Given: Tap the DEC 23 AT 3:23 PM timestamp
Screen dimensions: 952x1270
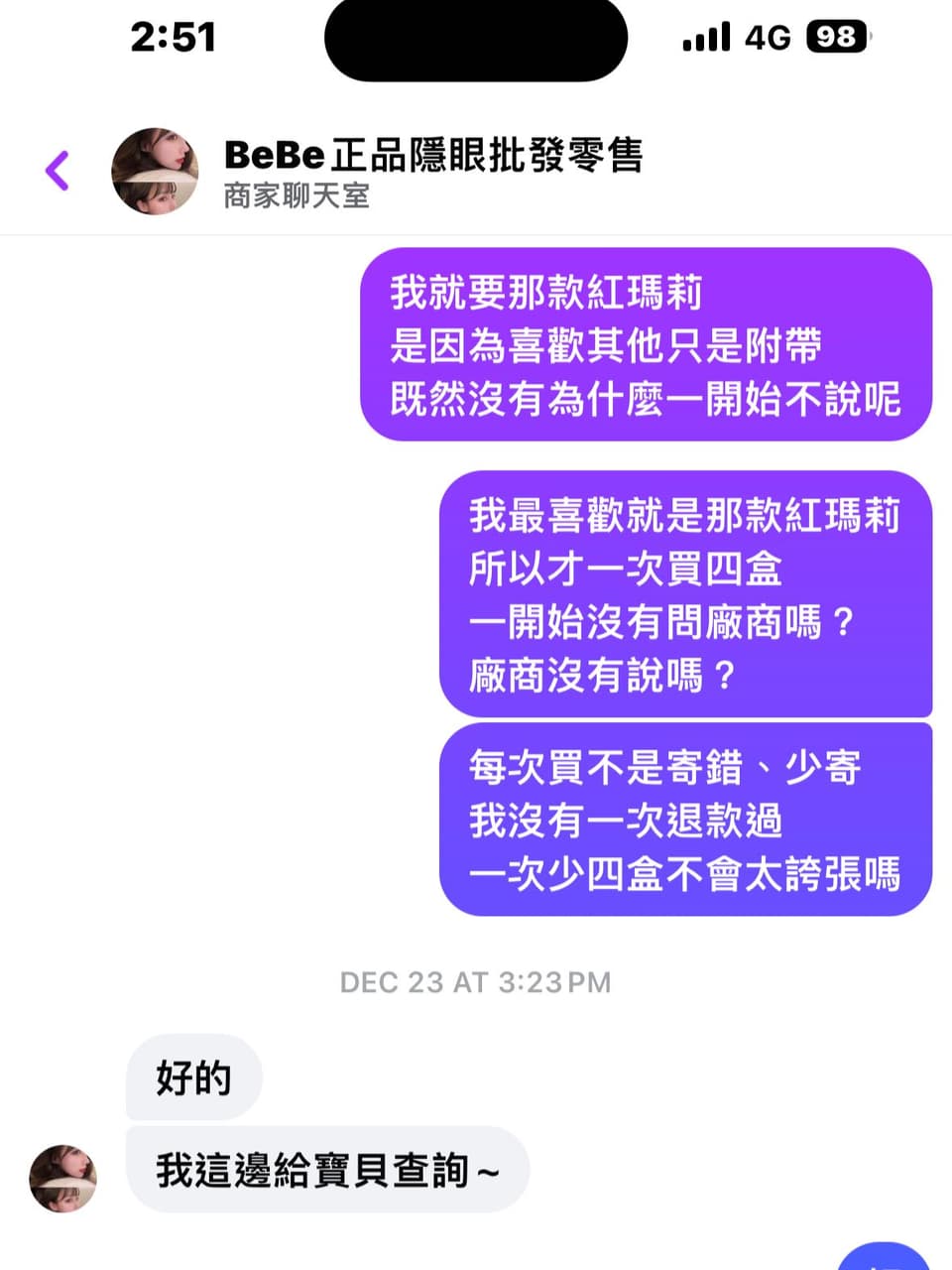Looking at the screenshot, I should [474, 982].
